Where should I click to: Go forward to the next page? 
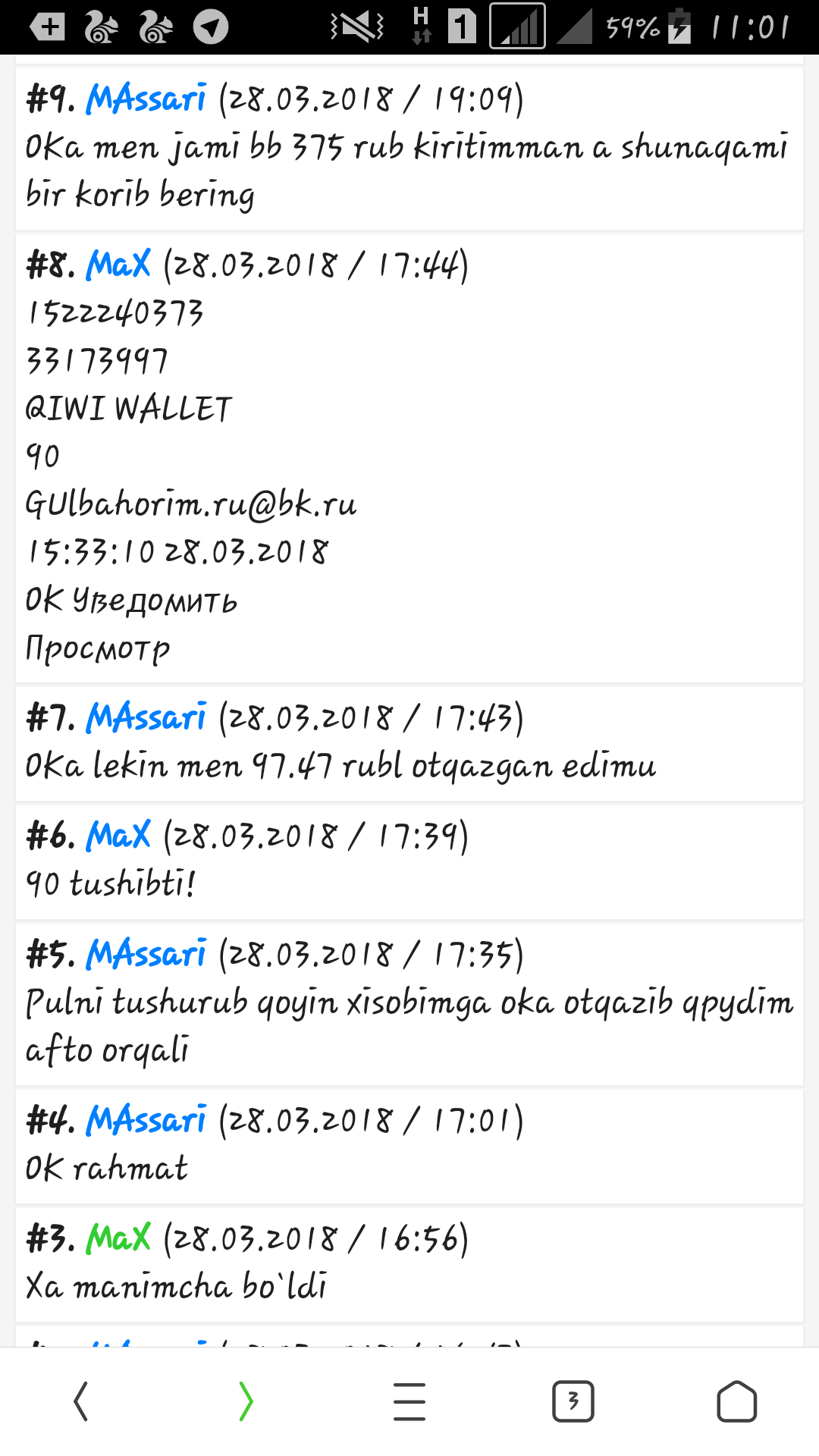246,1401
